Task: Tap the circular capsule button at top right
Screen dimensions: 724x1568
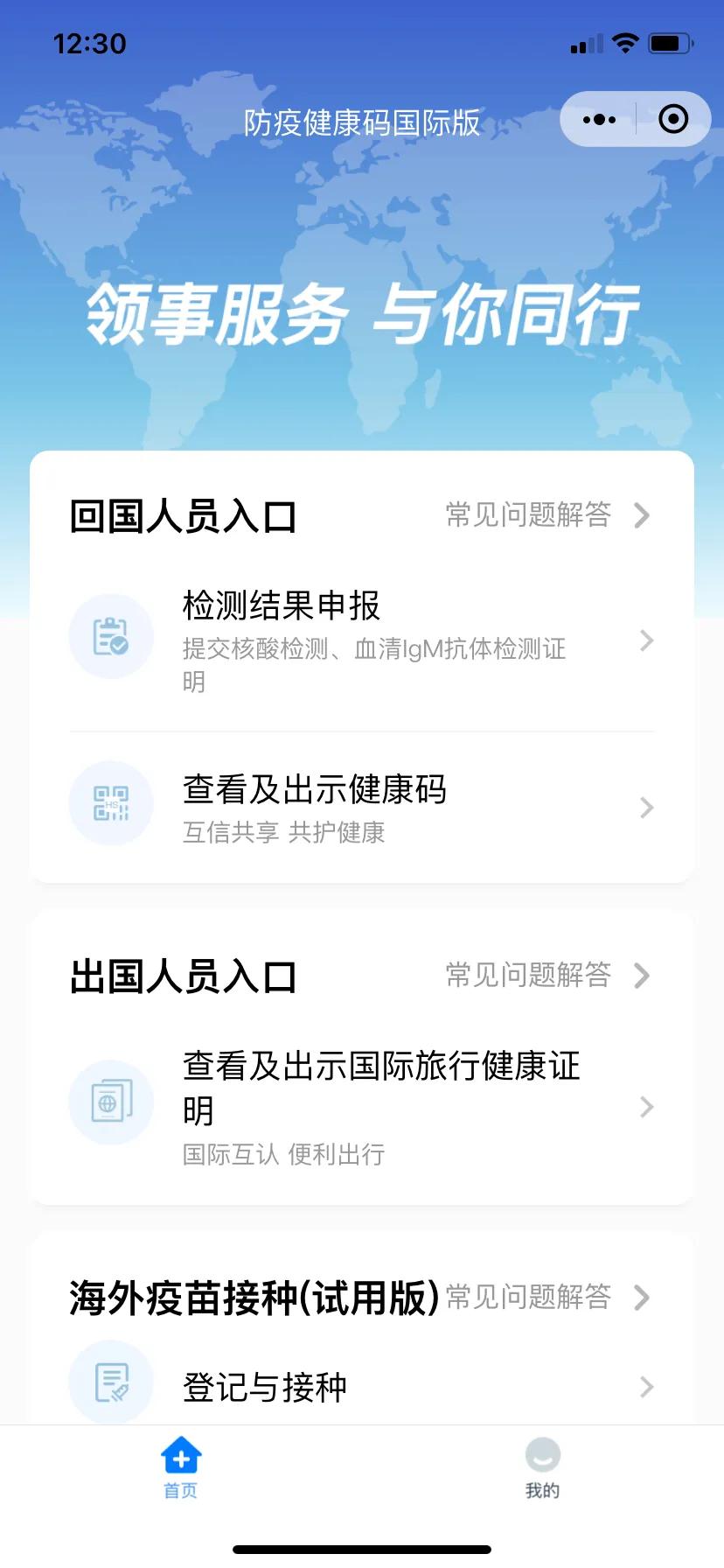Action: 672,120
